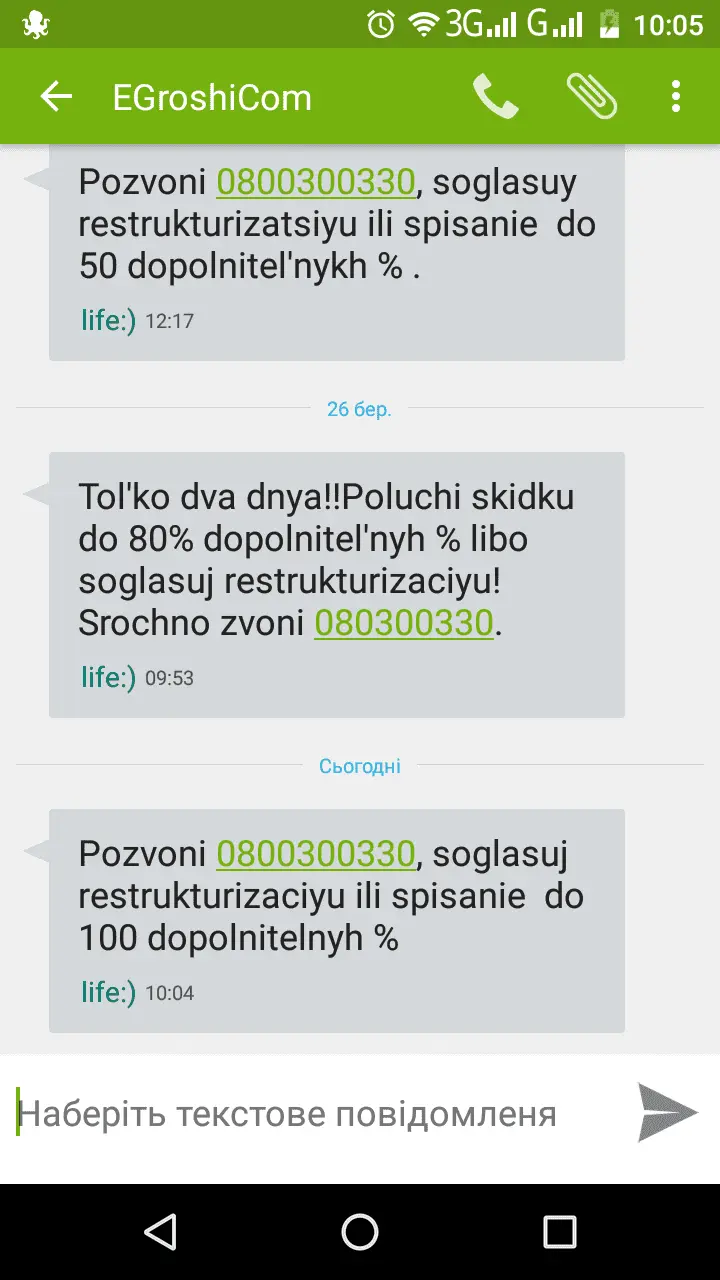Select the EGroshiCom conversation title
Screen dimensions: 720x1280
coord(213,97)
